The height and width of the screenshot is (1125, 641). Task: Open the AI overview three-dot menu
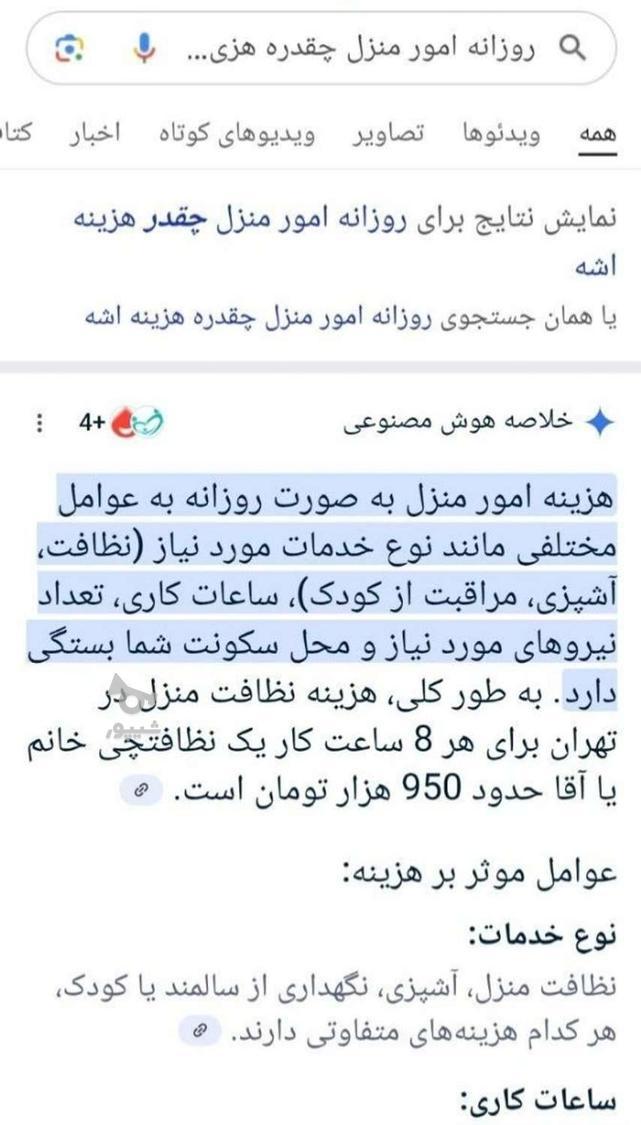[x=39, y=423]
